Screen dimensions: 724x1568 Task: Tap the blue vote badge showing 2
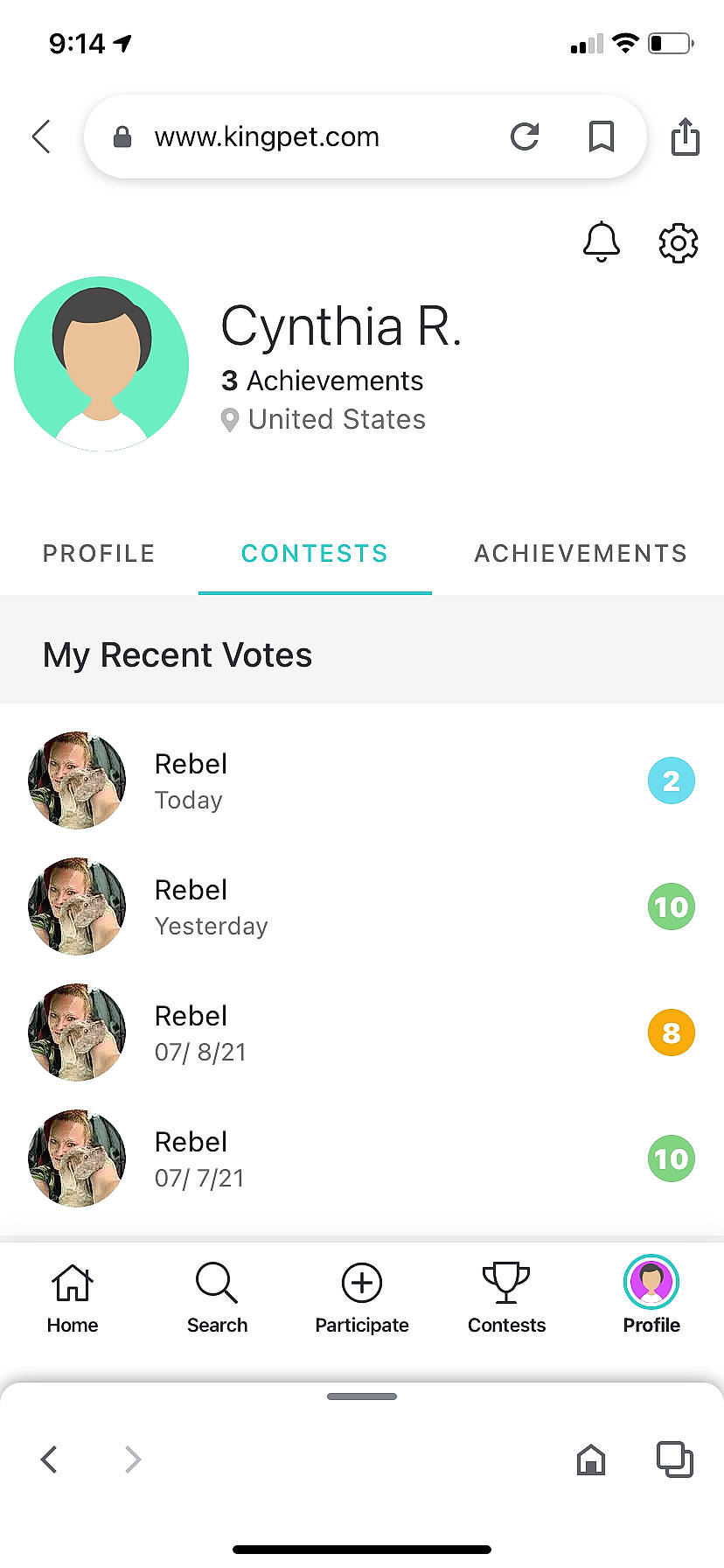point(671,780)
